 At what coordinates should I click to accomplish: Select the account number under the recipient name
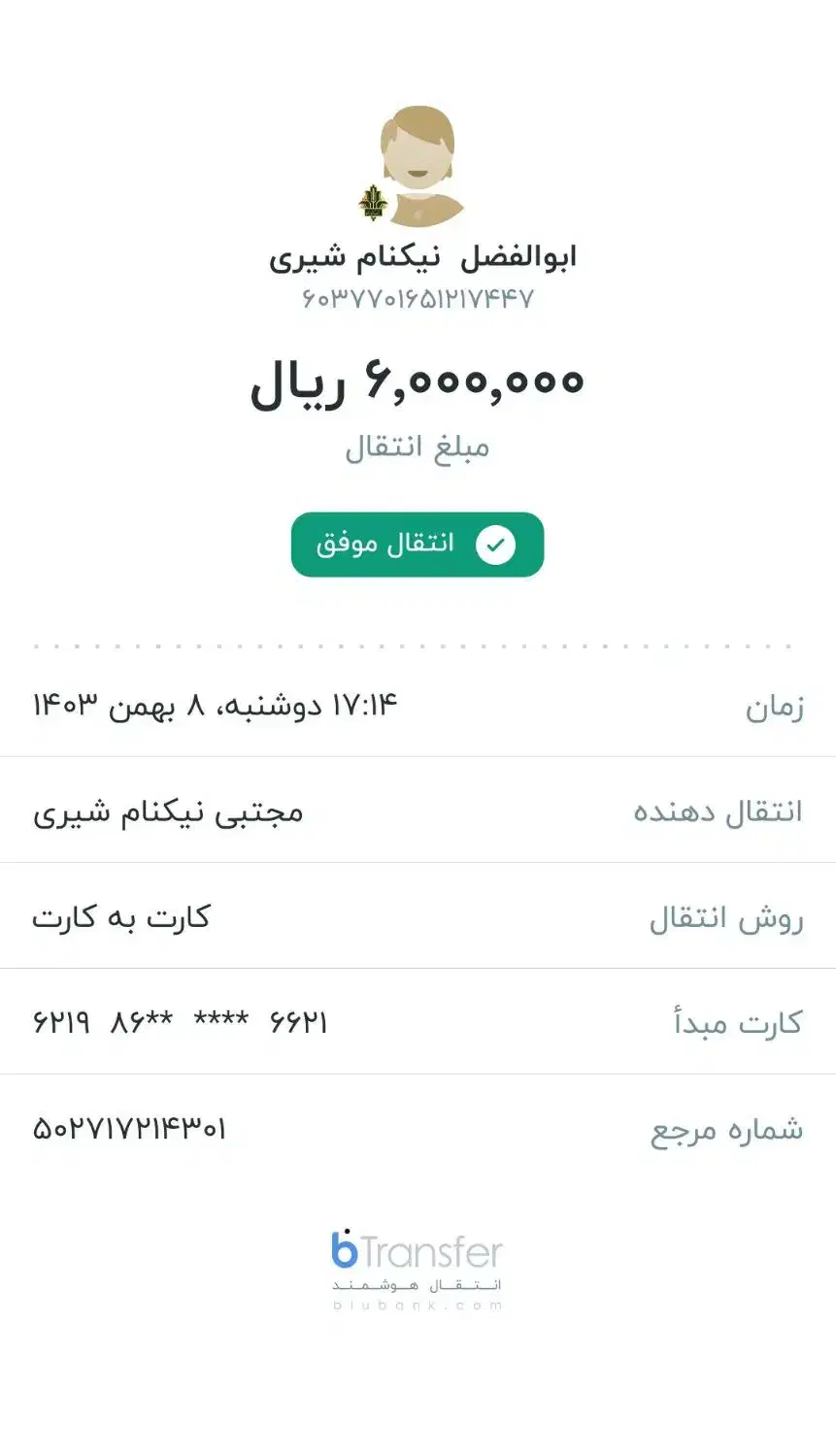pyautogui.click(x=418, y=300)
